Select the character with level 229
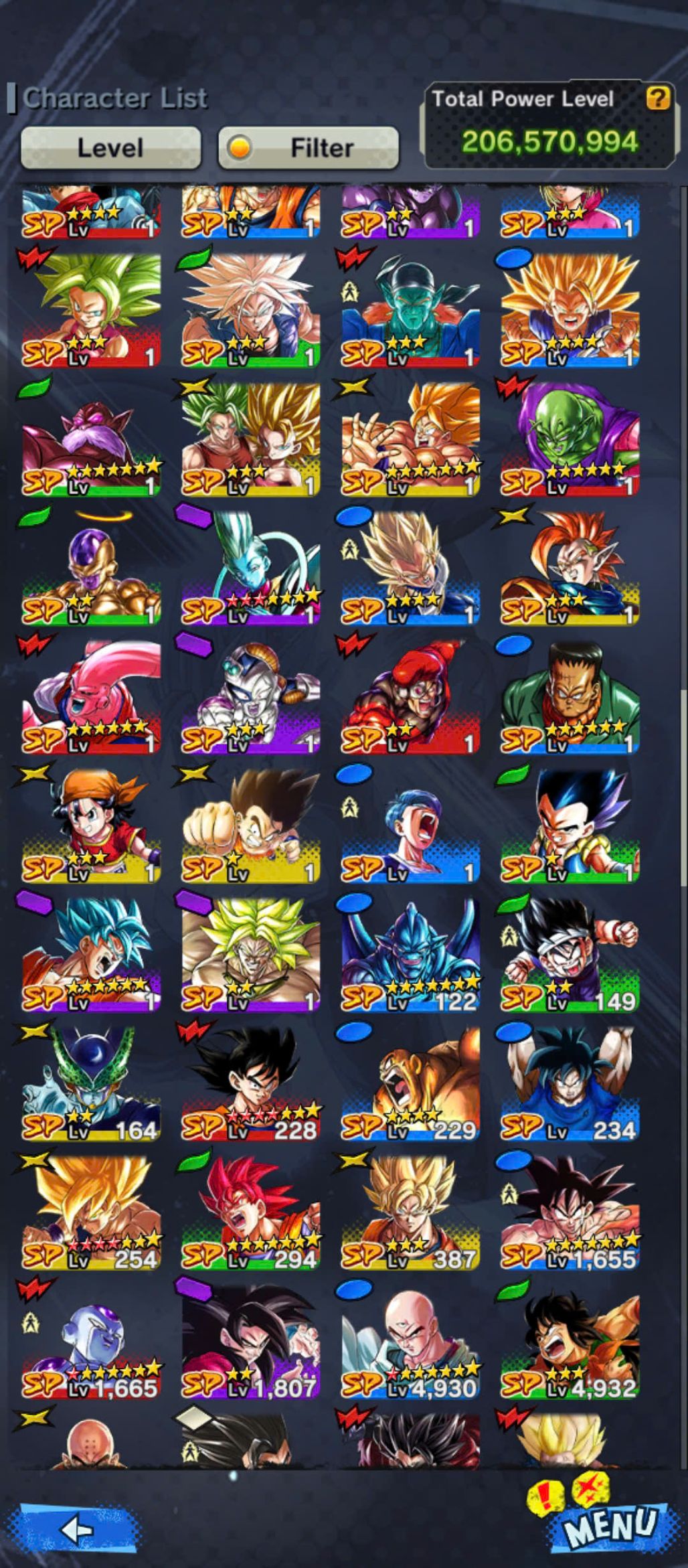This screenshot has height=1568, width=688. 410,1085
